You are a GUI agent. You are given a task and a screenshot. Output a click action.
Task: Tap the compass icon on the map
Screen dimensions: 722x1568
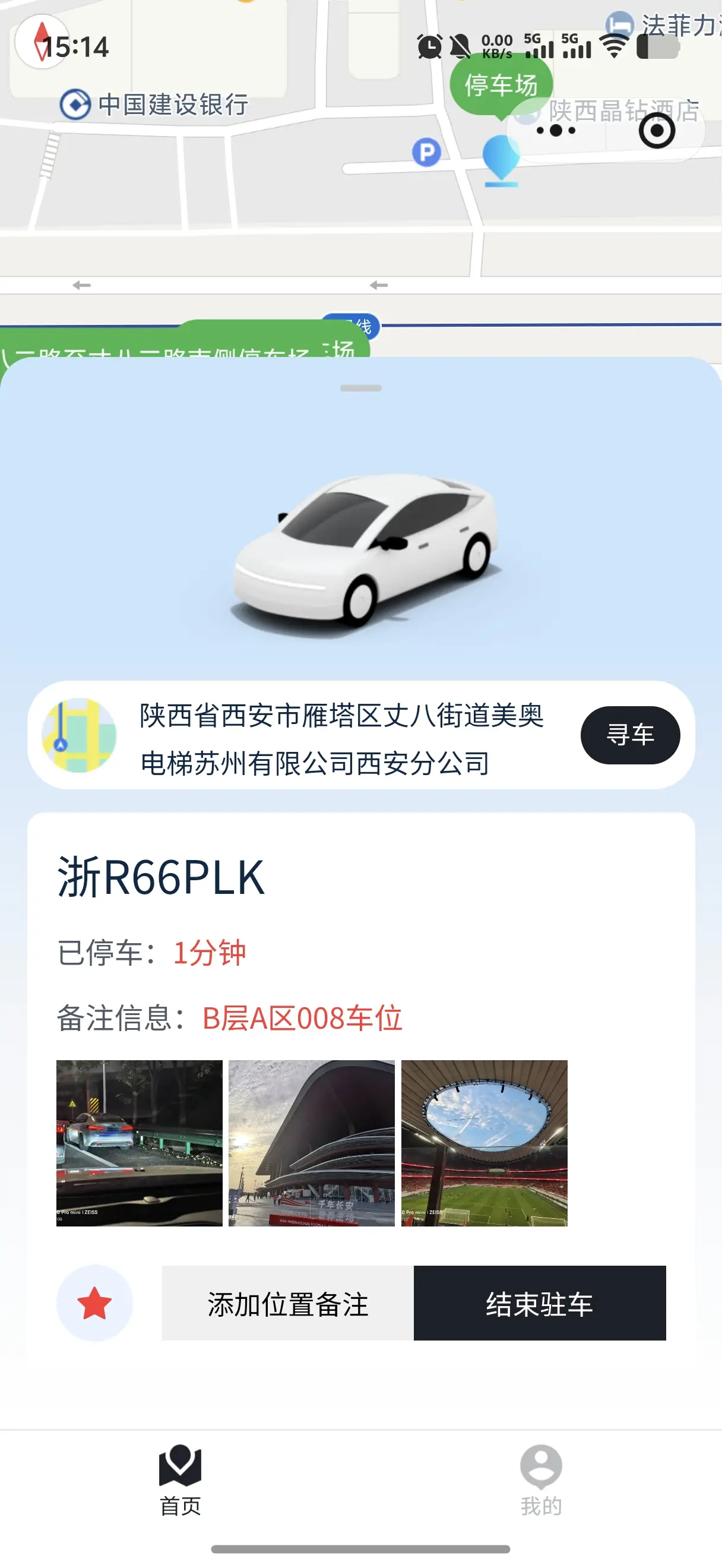[x=42, y=42]
